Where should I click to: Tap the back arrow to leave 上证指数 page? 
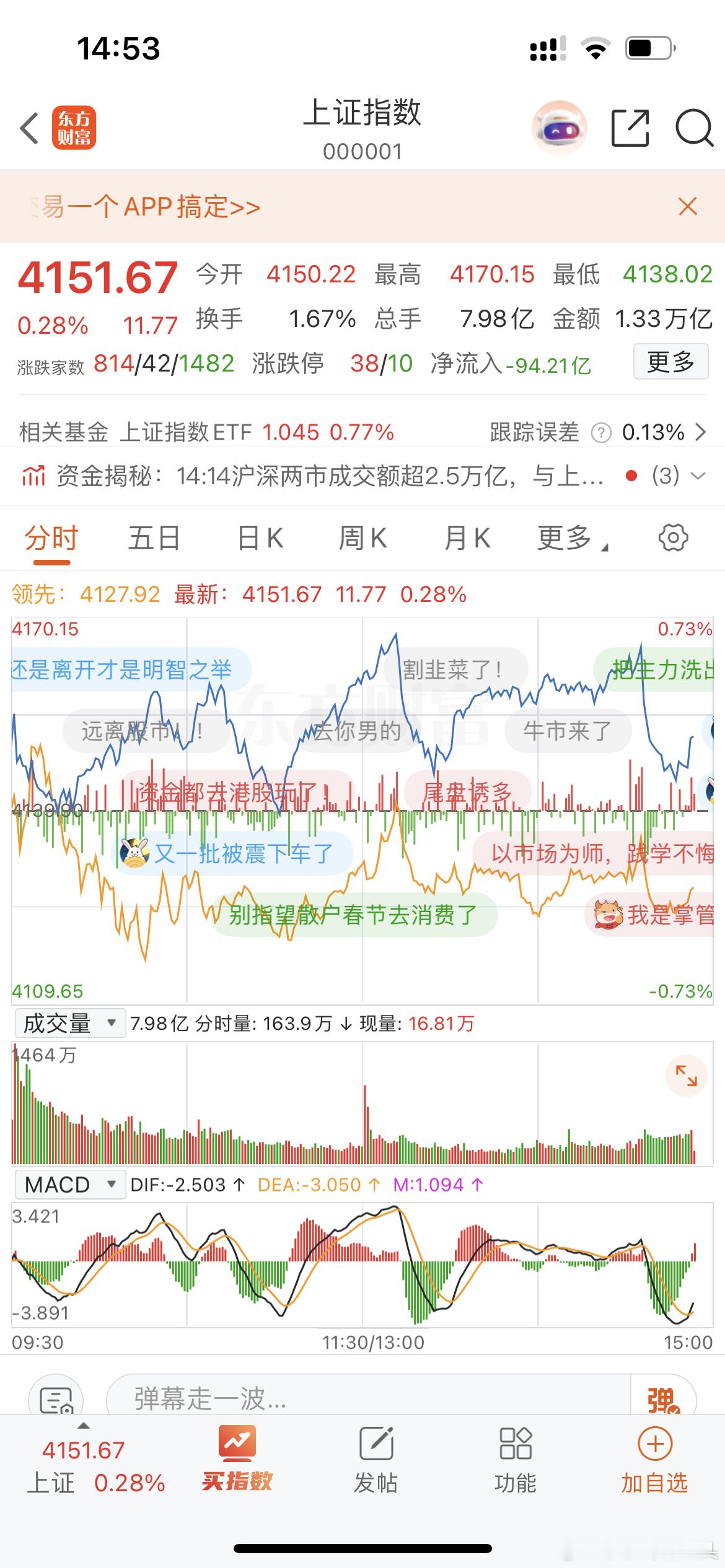[28, 127]
